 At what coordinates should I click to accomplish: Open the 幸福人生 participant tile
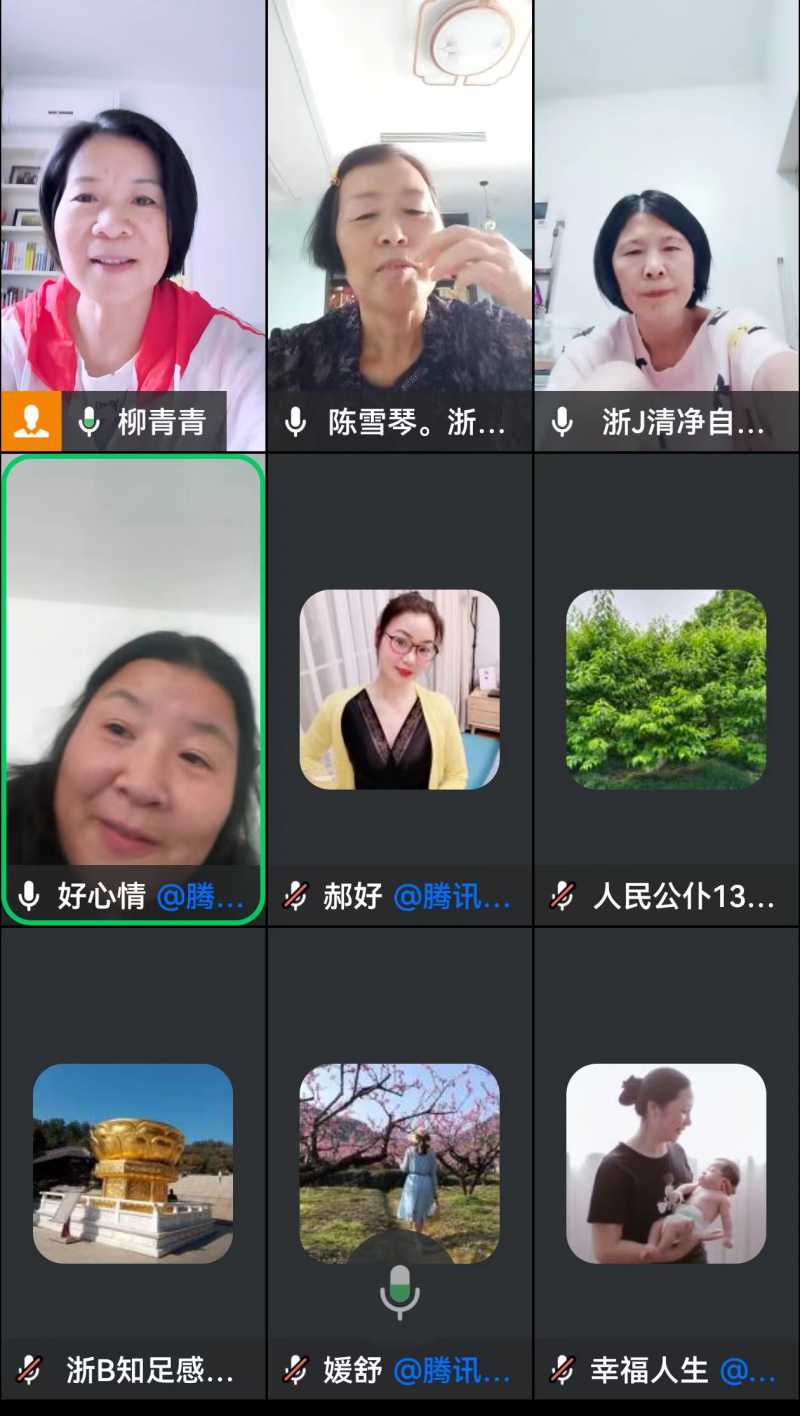coord(667,1163)
